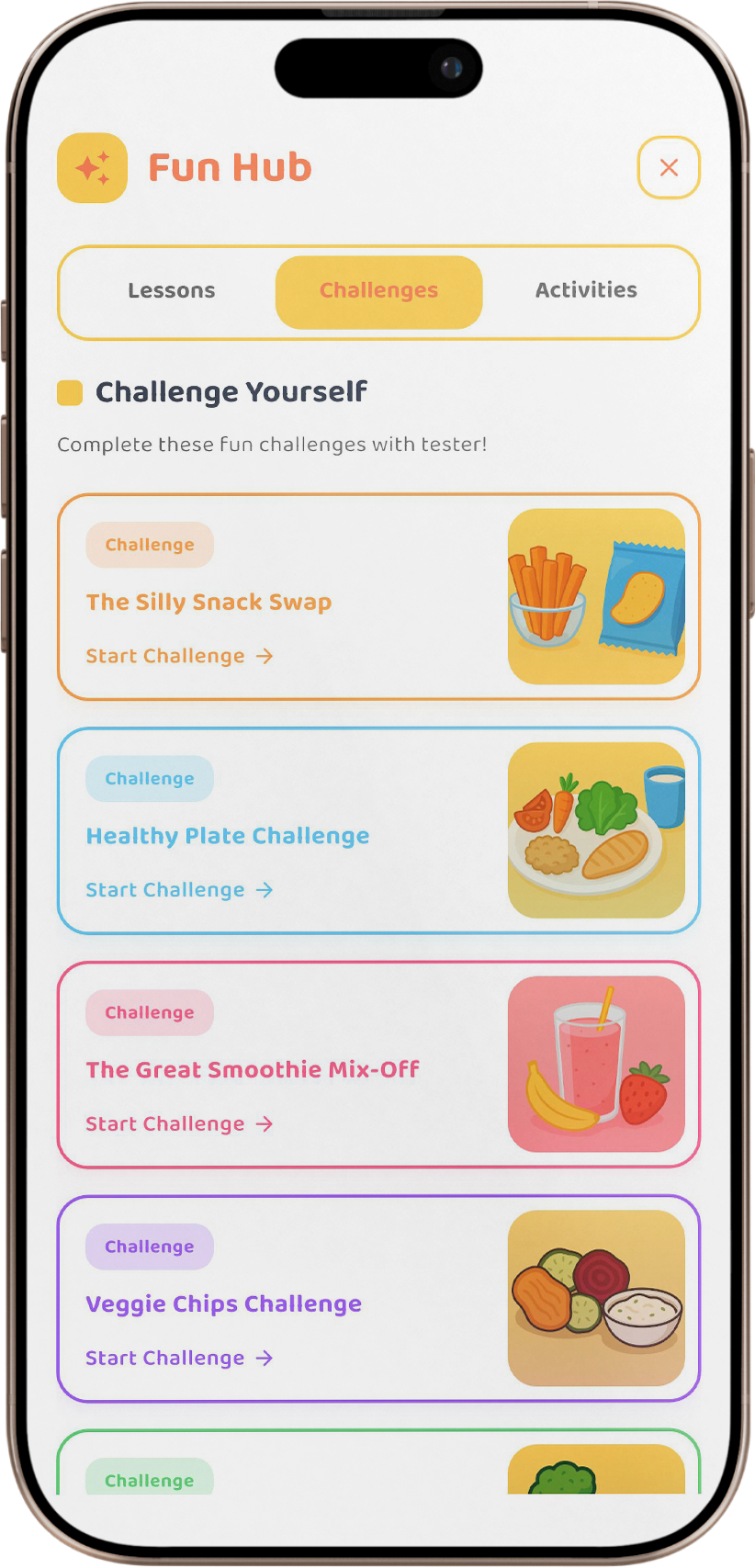
Task: Select the Challenges tab
Action: (378, 291)
